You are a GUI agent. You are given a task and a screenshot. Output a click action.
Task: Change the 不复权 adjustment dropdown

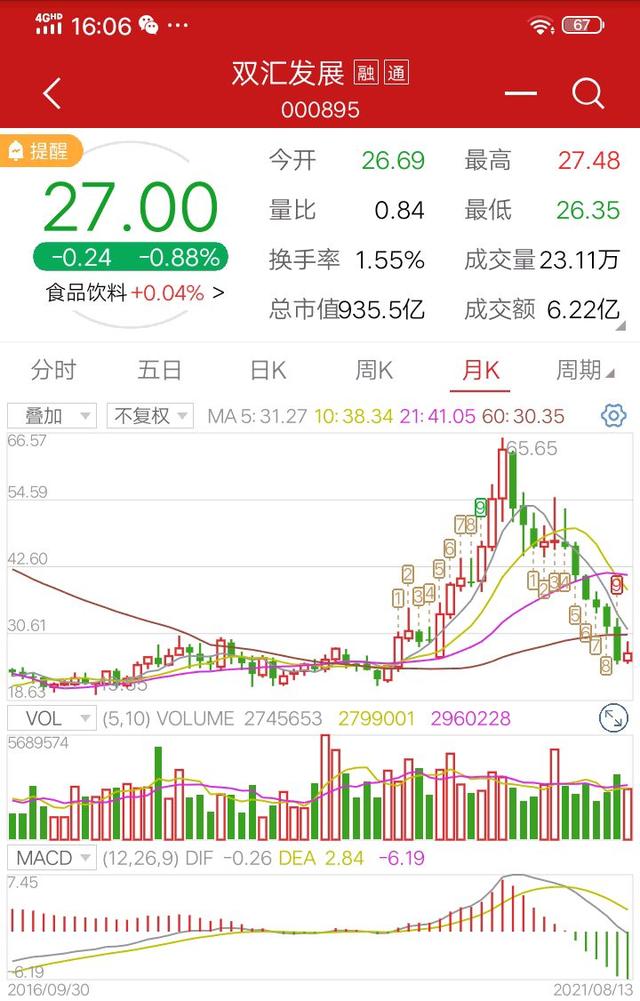(x=150, y=416)
